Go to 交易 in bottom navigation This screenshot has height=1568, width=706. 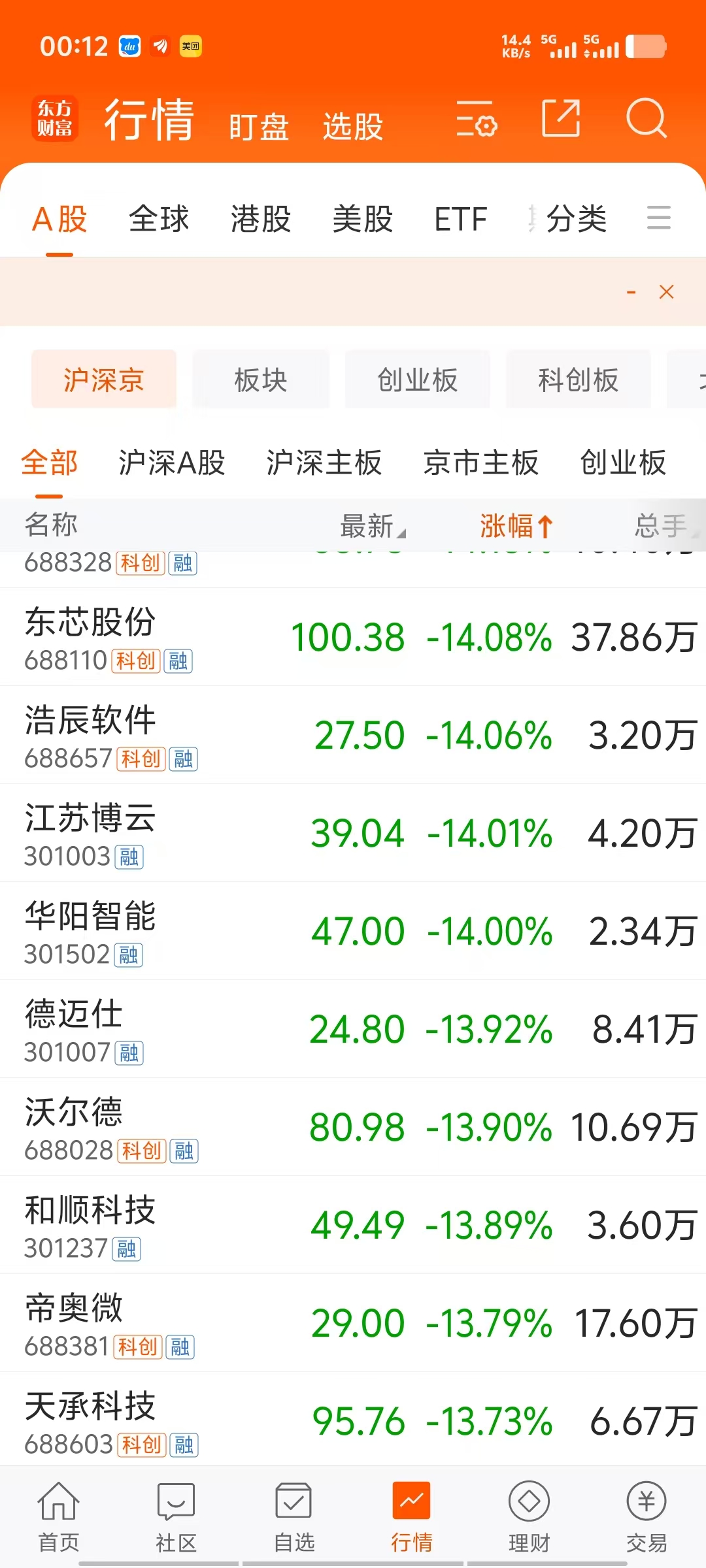(647, 1517)
